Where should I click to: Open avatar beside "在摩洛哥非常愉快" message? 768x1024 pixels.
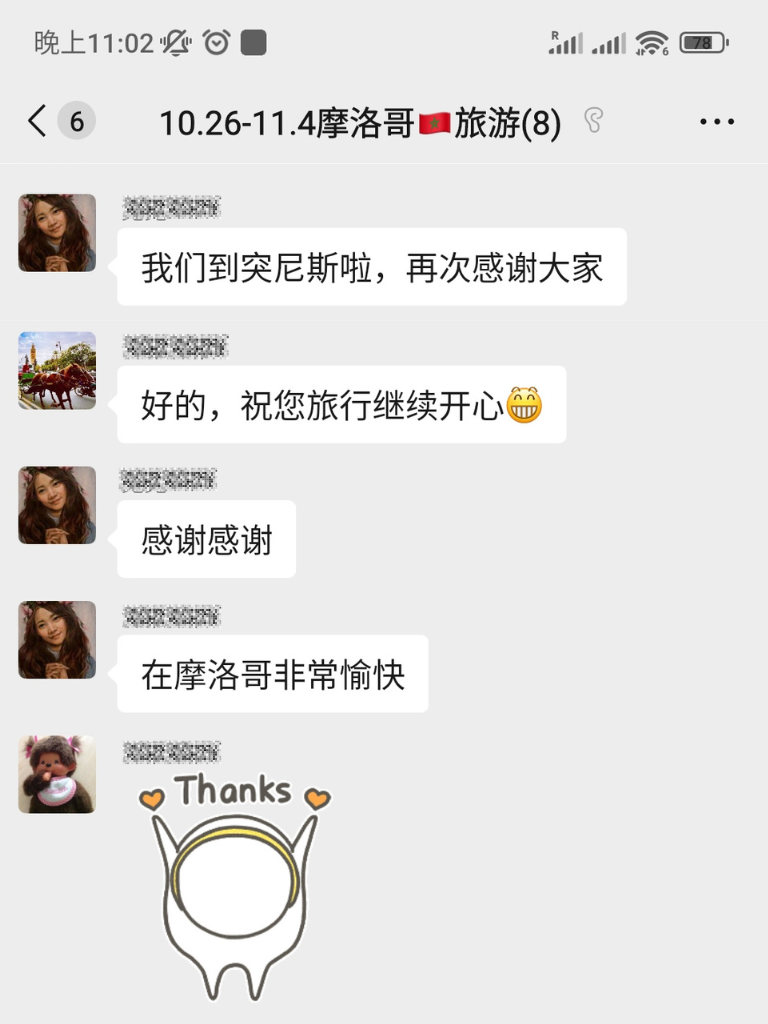(57, 640)
